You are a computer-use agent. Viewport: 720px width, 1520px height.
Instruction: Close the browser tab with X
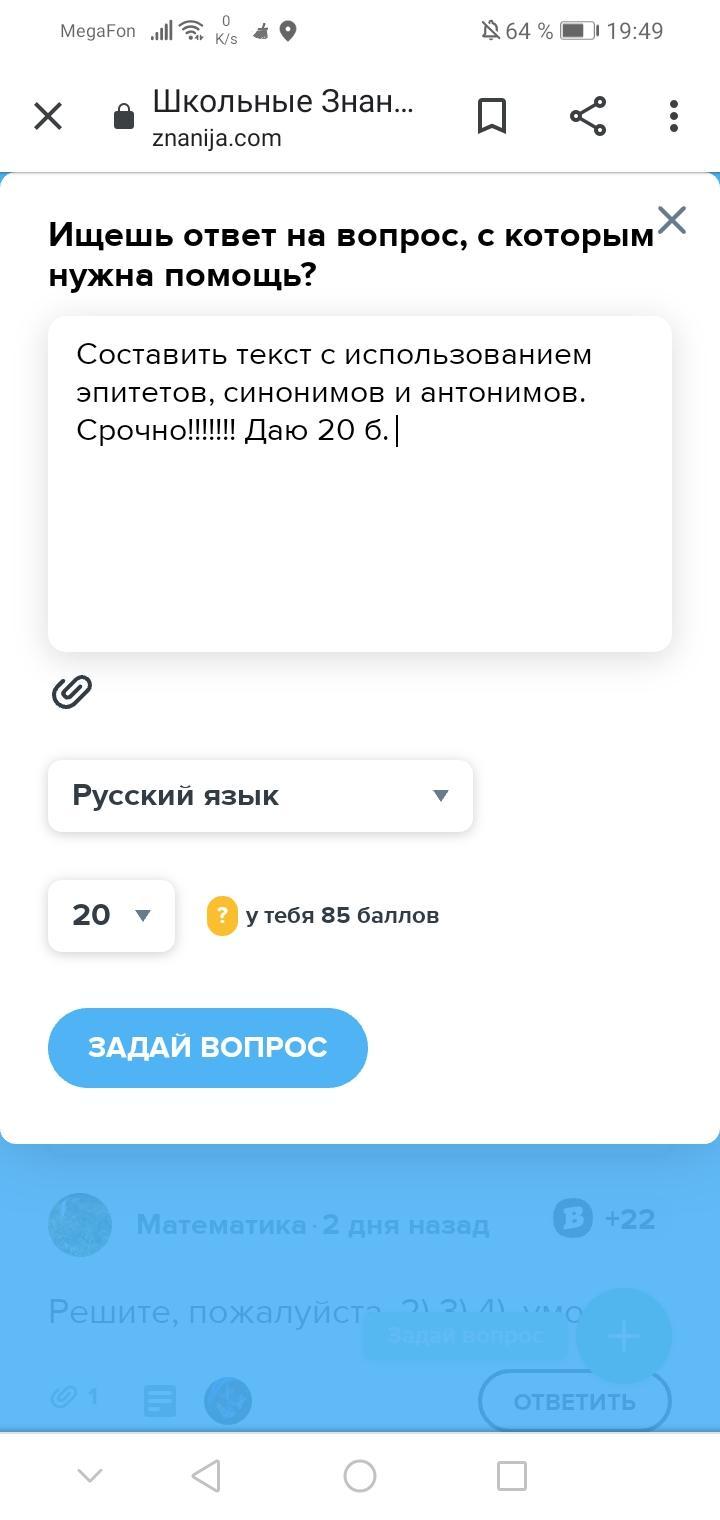tap(48, 117)
